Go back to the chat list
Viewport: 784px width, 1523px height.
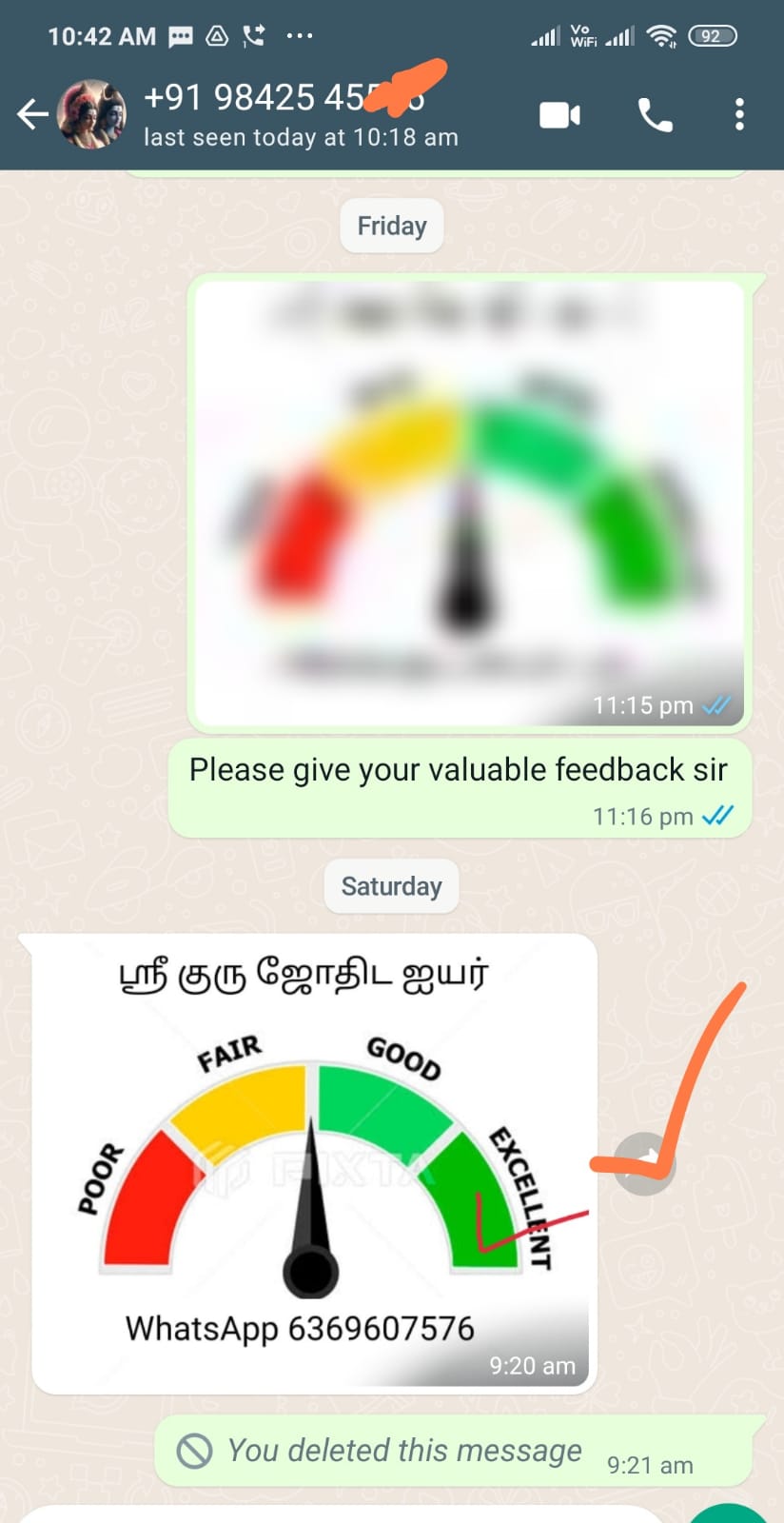[32, 115]
